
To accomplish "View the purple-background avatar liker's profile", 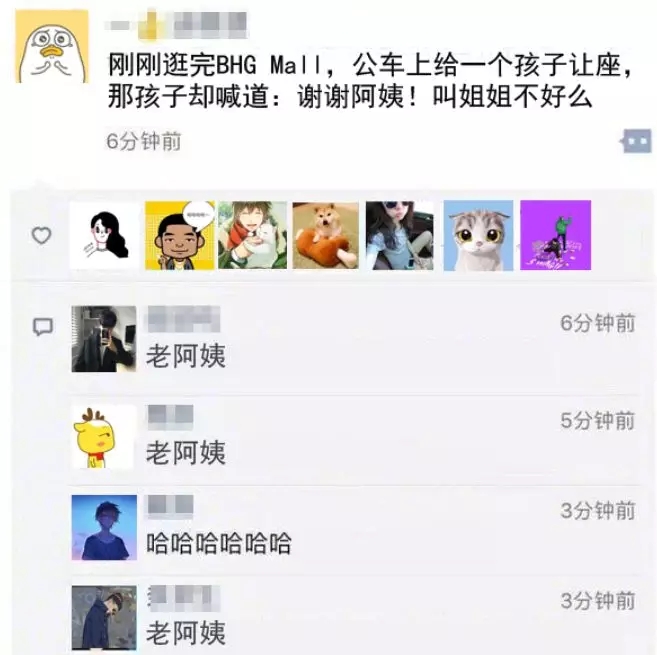I will [x=555, y=235].
